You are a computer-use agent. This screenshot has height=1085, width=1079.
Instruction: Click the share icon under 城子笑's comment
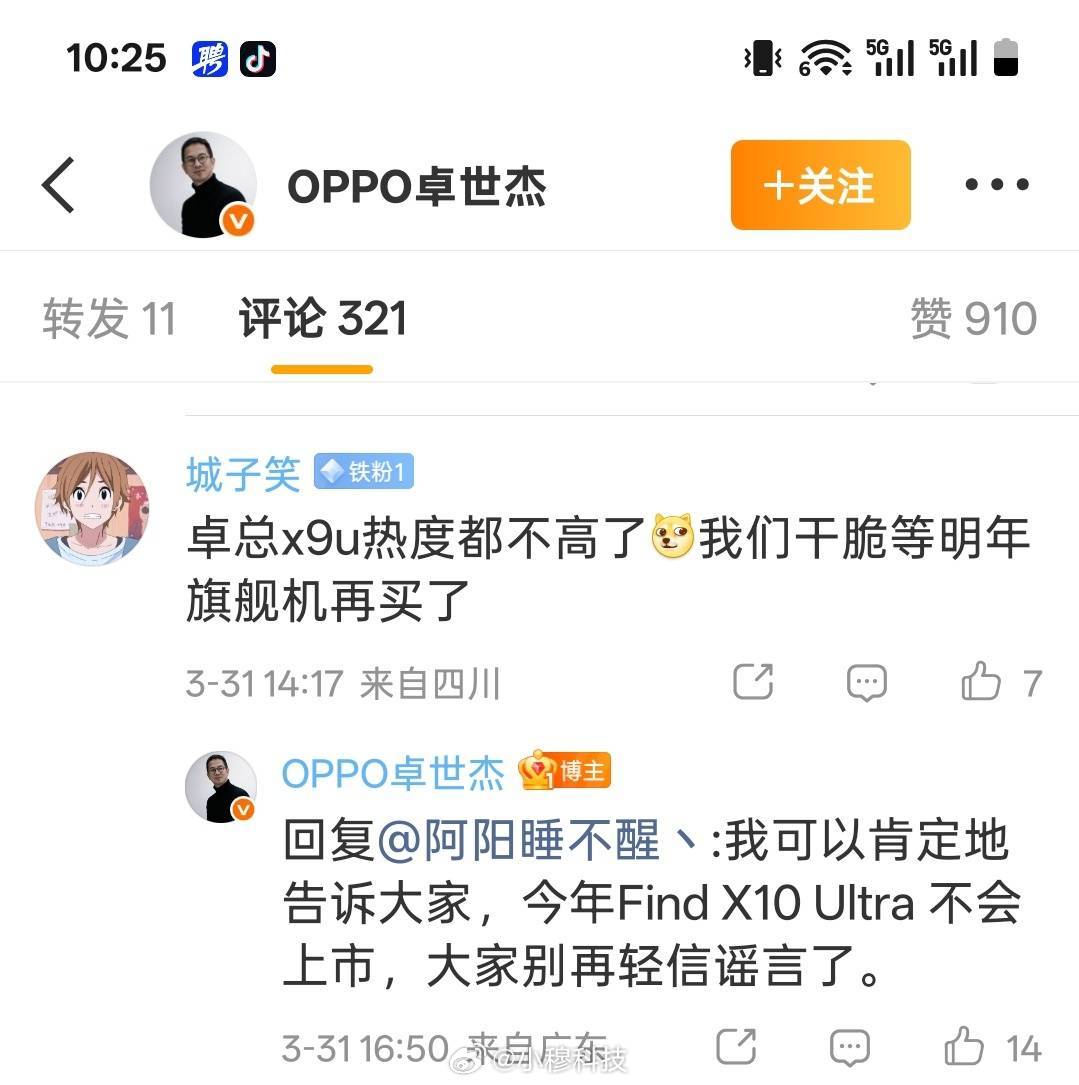point(754,683)
